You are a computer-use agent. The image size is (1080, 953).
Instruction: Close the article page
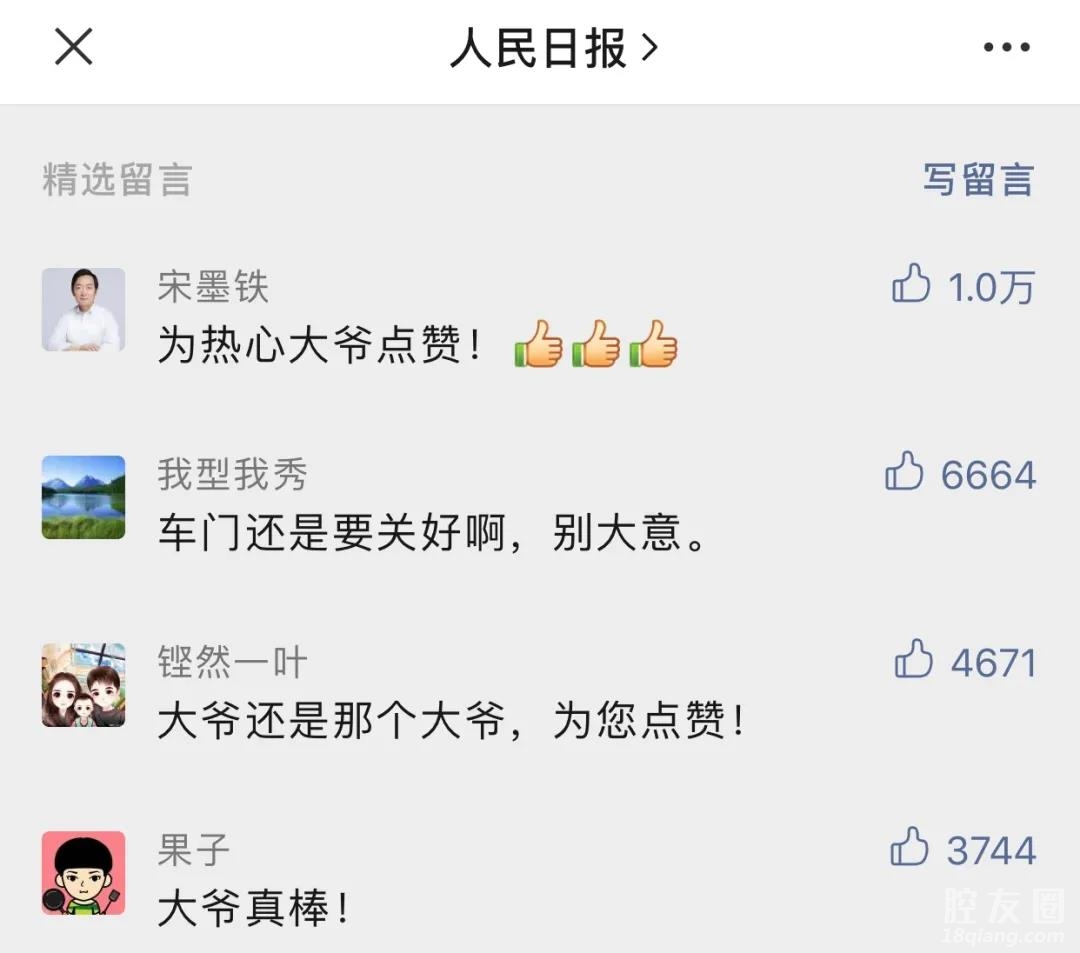click(x=73, y=47)
